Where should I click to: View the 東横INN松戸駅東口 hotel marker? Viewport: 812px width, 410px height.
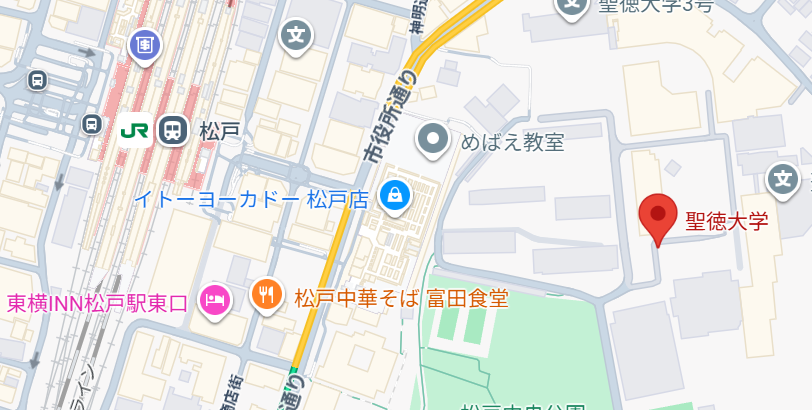pos(214,299)
